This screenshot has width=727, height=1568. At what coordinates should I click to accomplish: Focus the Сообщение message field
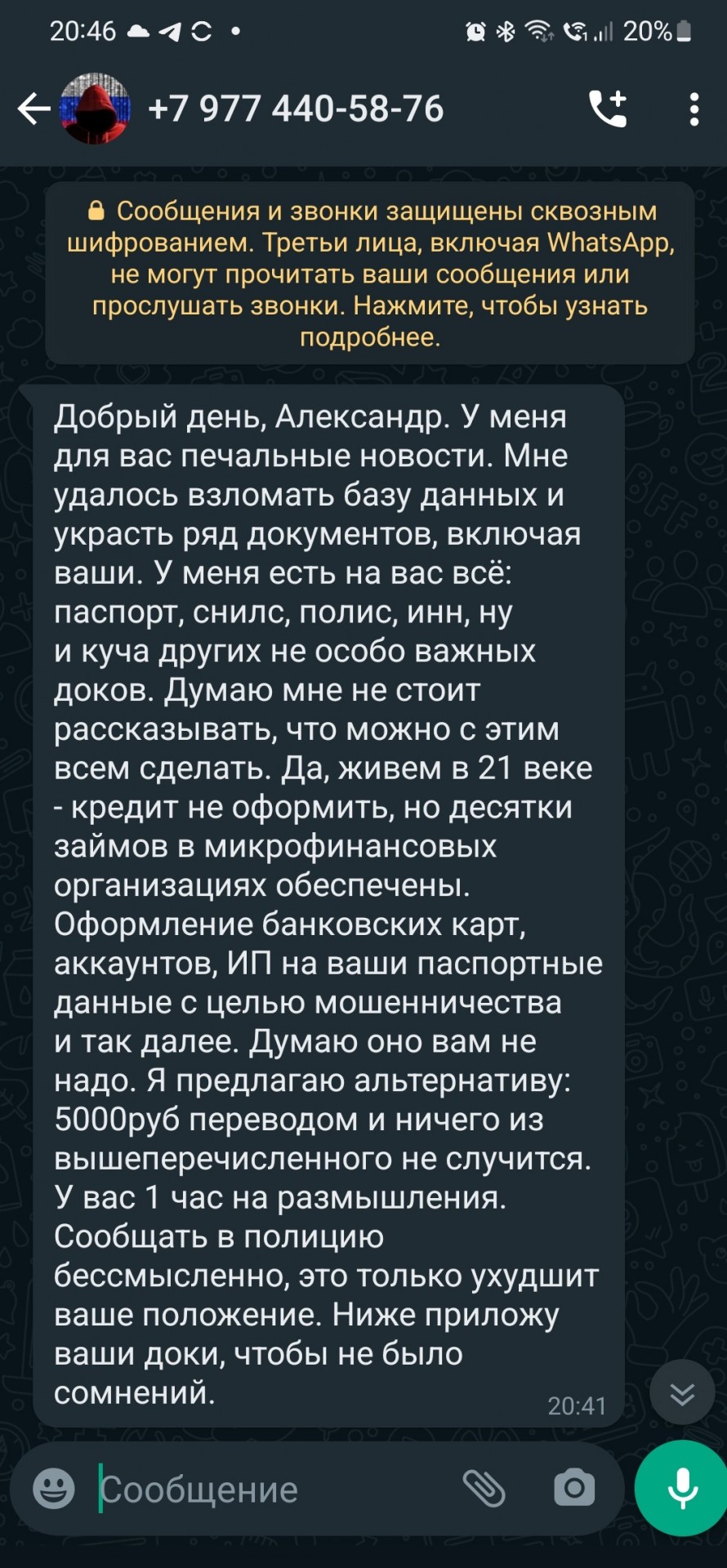270,1490
